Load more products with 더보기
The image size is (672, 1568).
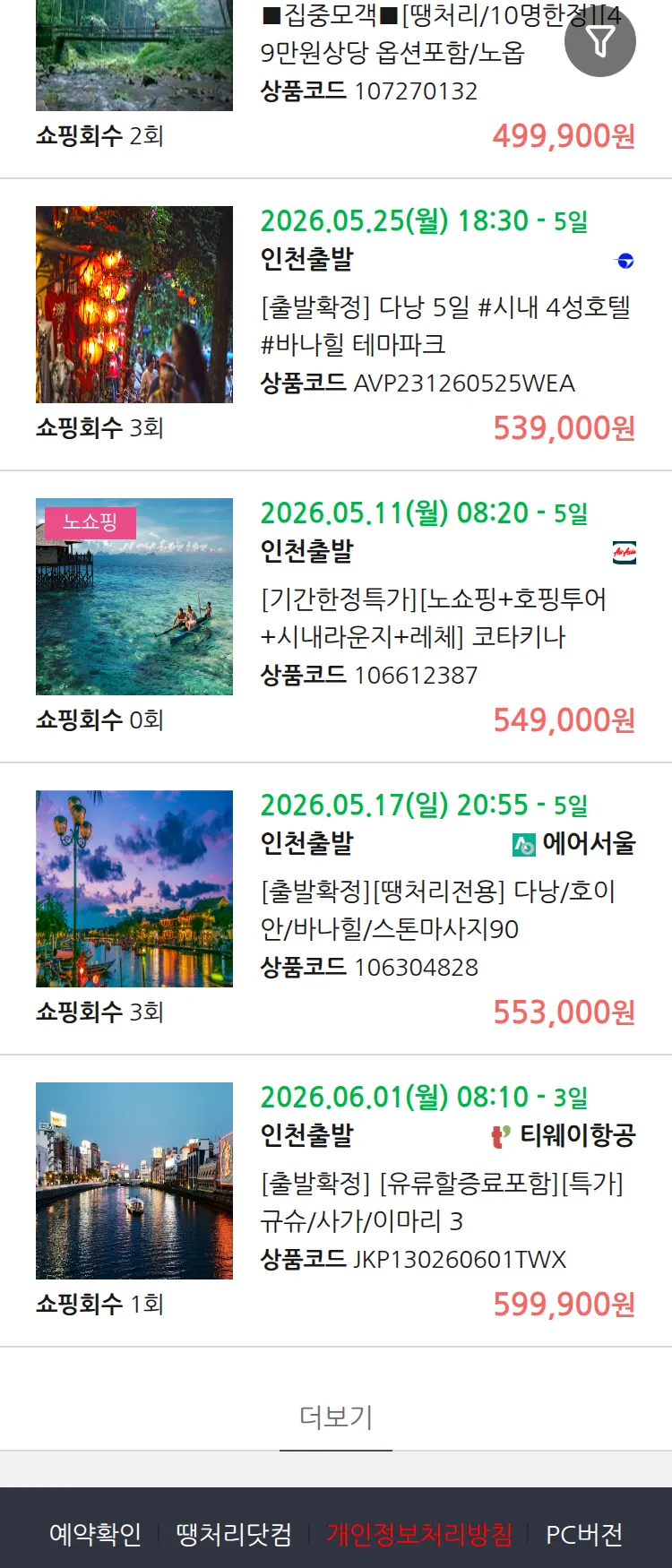pos(336,1417)
